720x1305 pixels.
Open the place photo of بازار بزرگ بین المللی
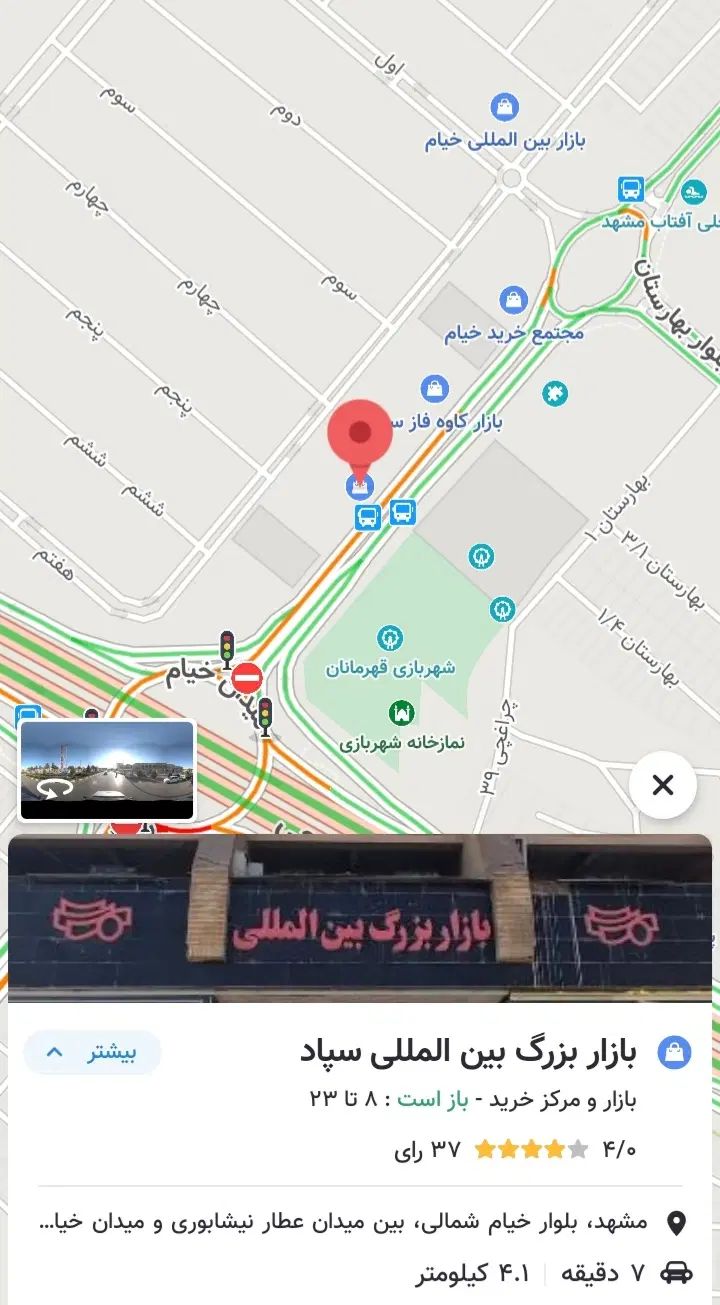pyautogui.click(x=360, y=918)
